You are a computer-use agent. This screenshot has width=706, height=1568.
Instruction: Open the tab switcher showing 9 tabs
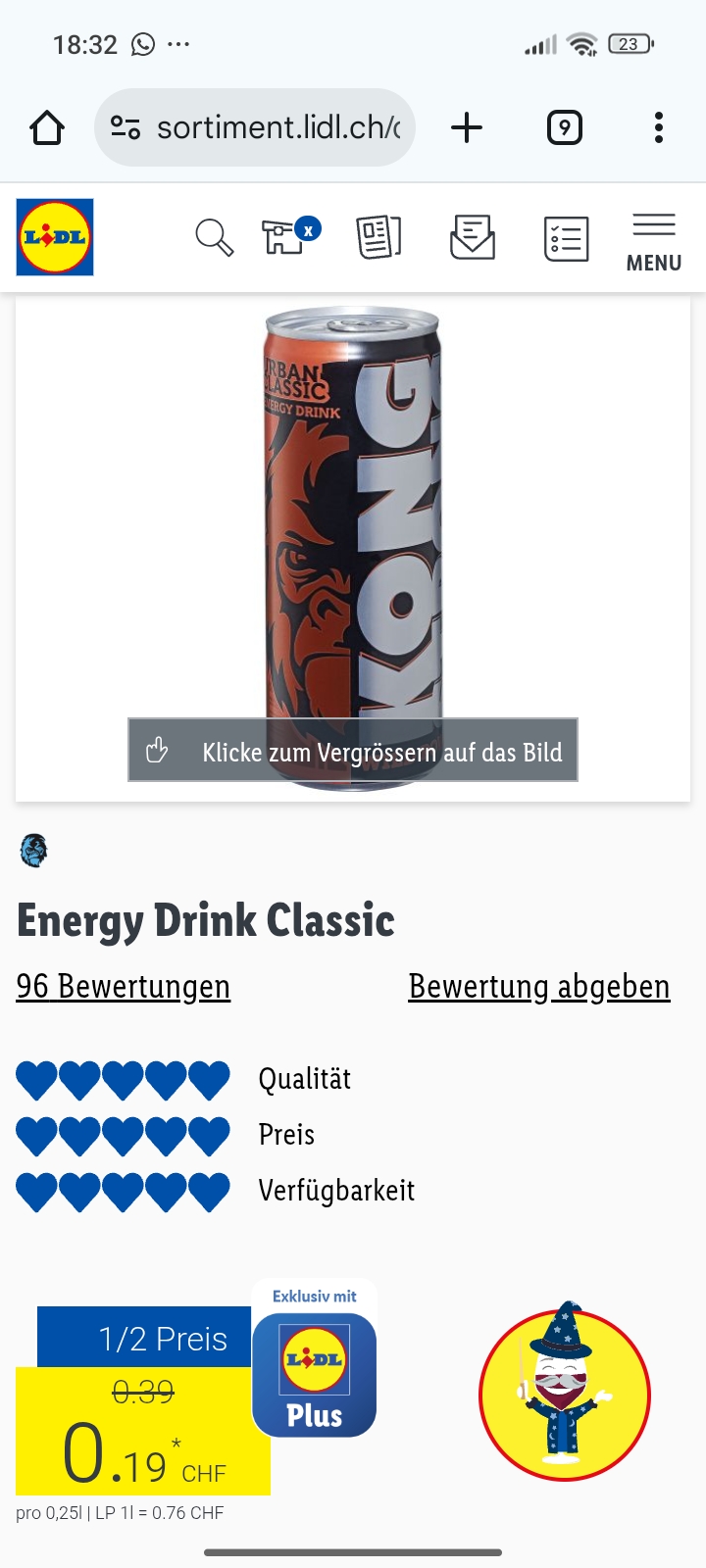564,127
